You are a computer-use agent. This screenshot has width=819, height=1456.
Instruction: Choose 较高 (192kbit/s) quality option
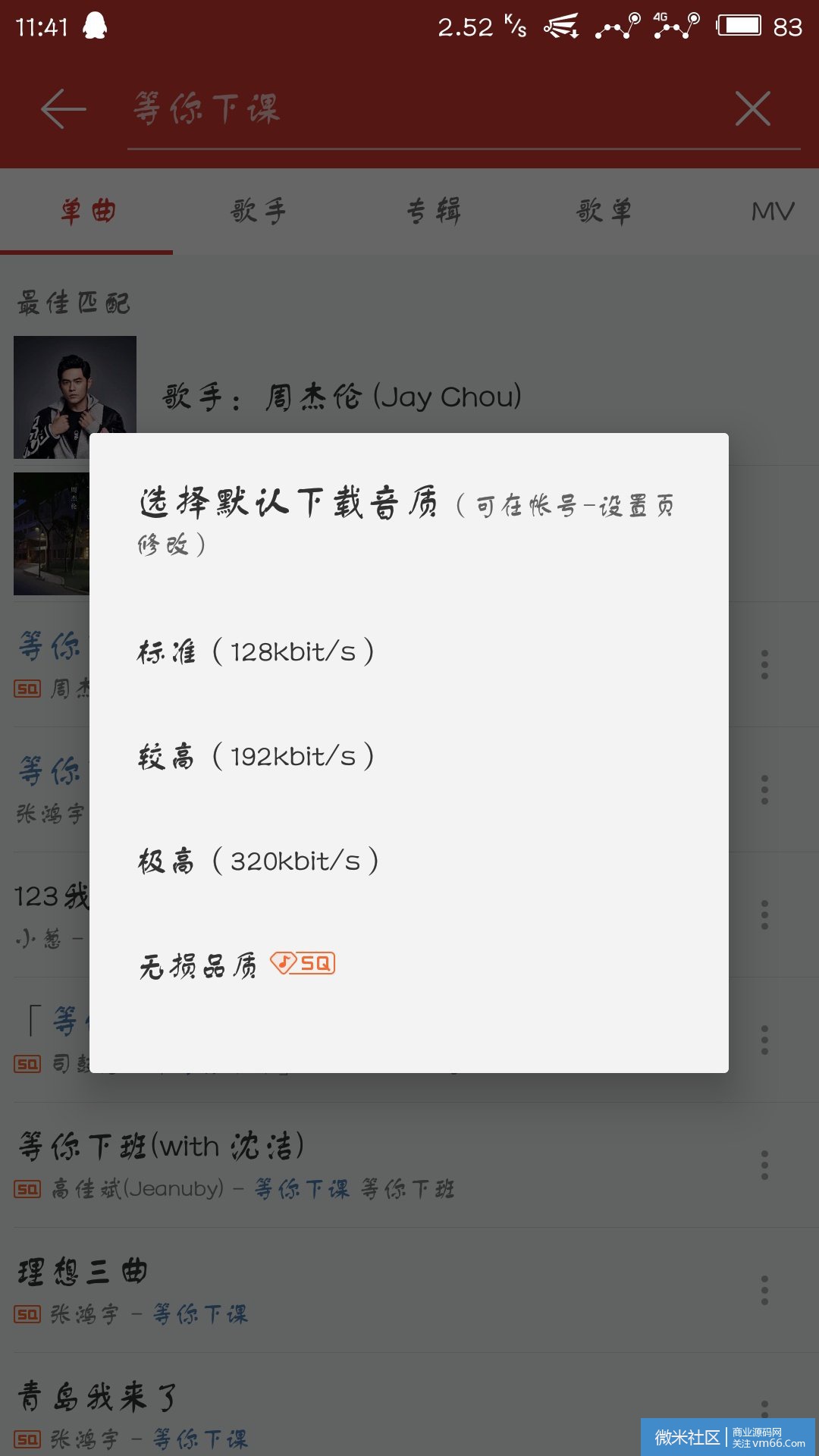pyautogui.click(x=256, y=757)
